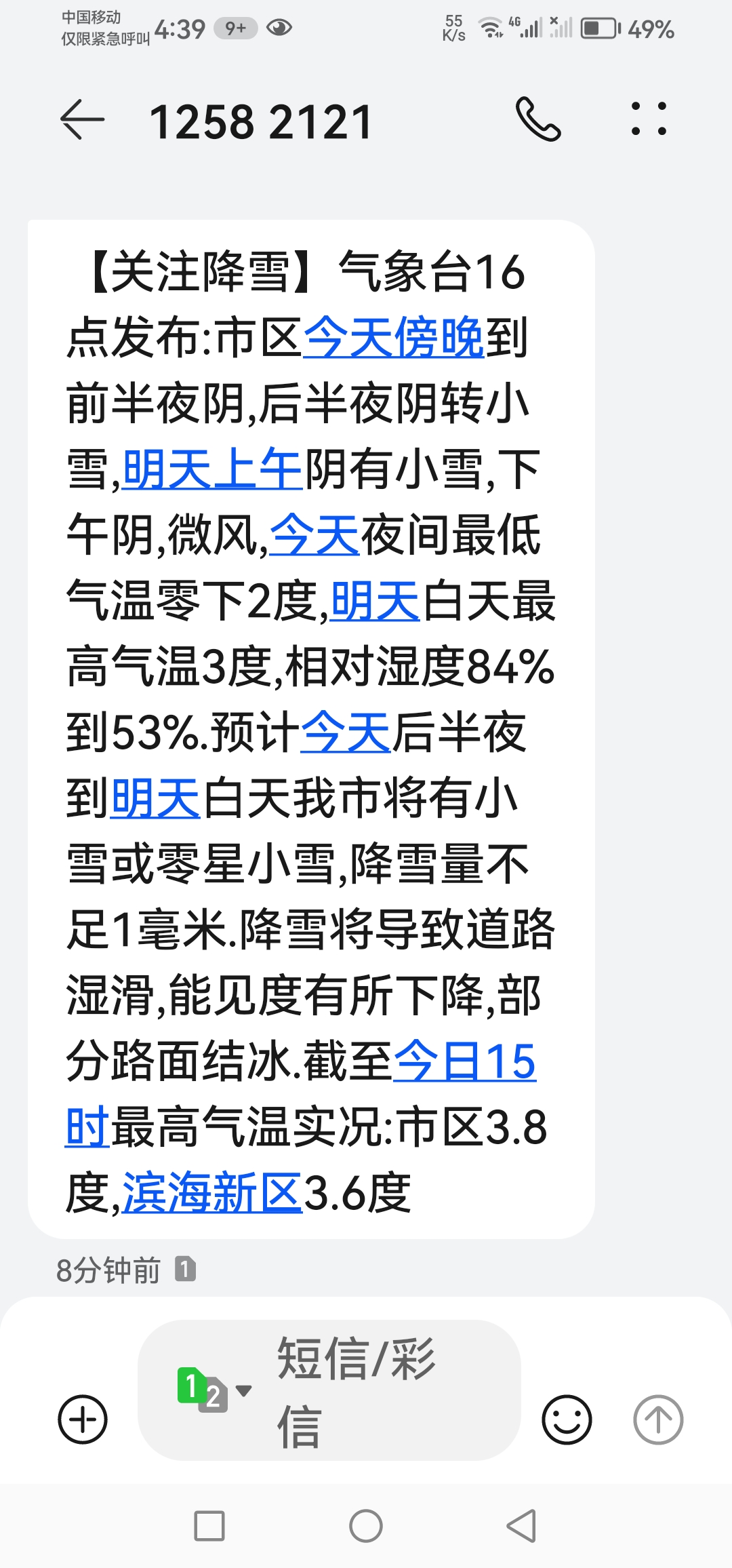The height and width of the screenshot is (1568, 732).
Task: Open the four-dot more options menu
Action: coord(649,119)
